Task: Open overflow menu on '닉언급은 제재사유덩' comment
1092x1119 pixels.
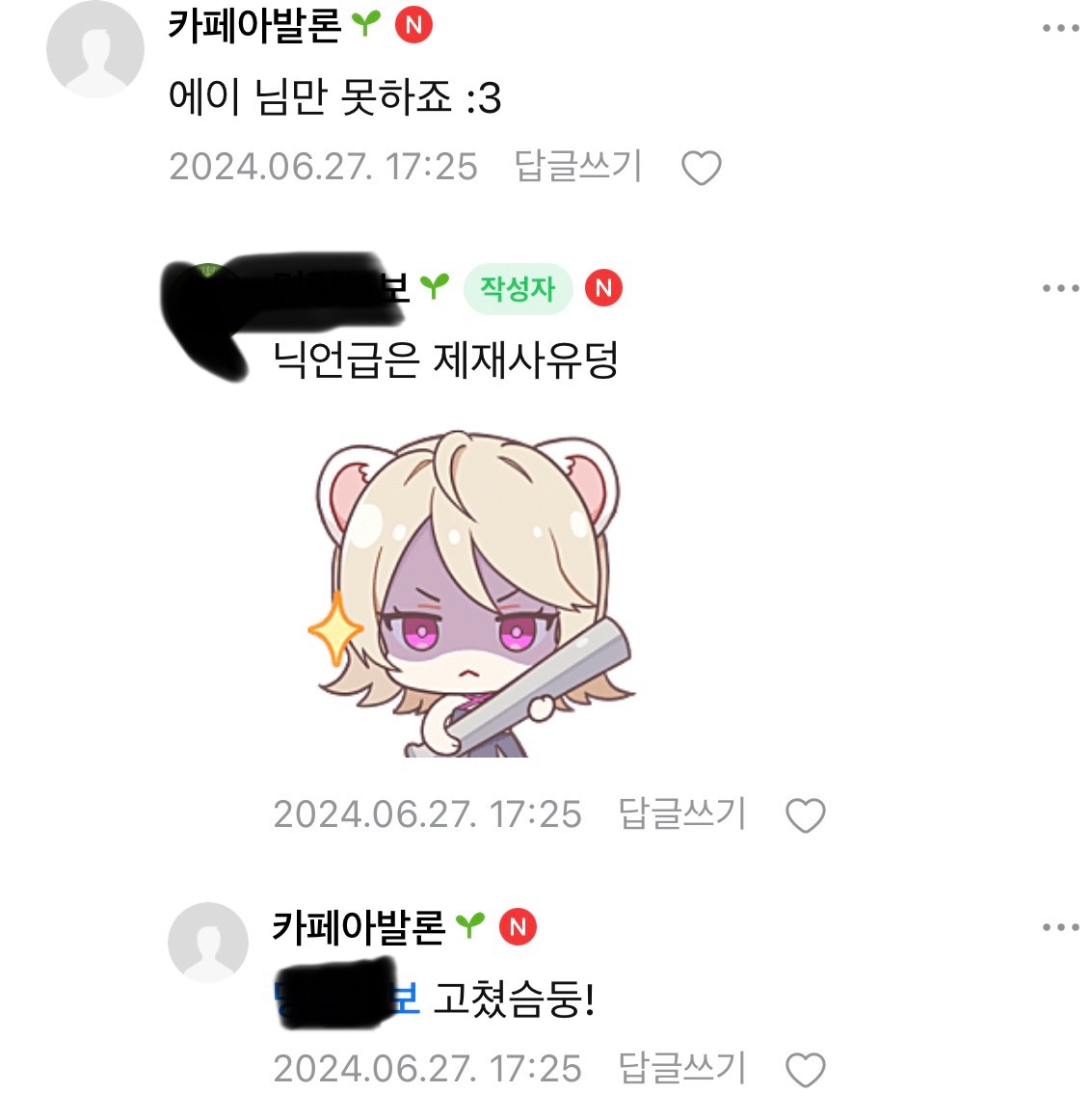Action: pos(1060,288)
